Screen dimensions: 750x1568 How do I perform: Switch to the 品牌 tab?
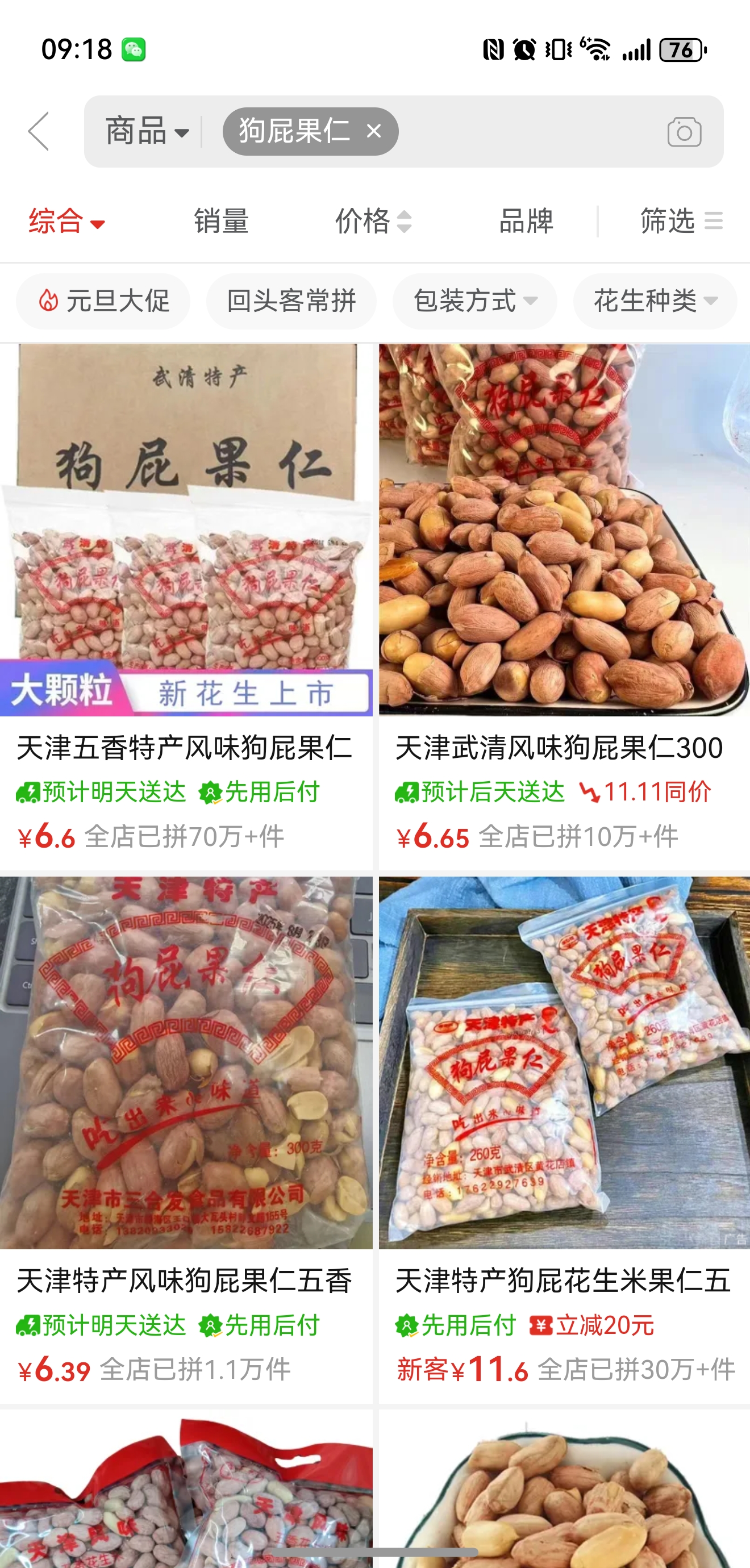pyautogui.click(x=526, y=221)
